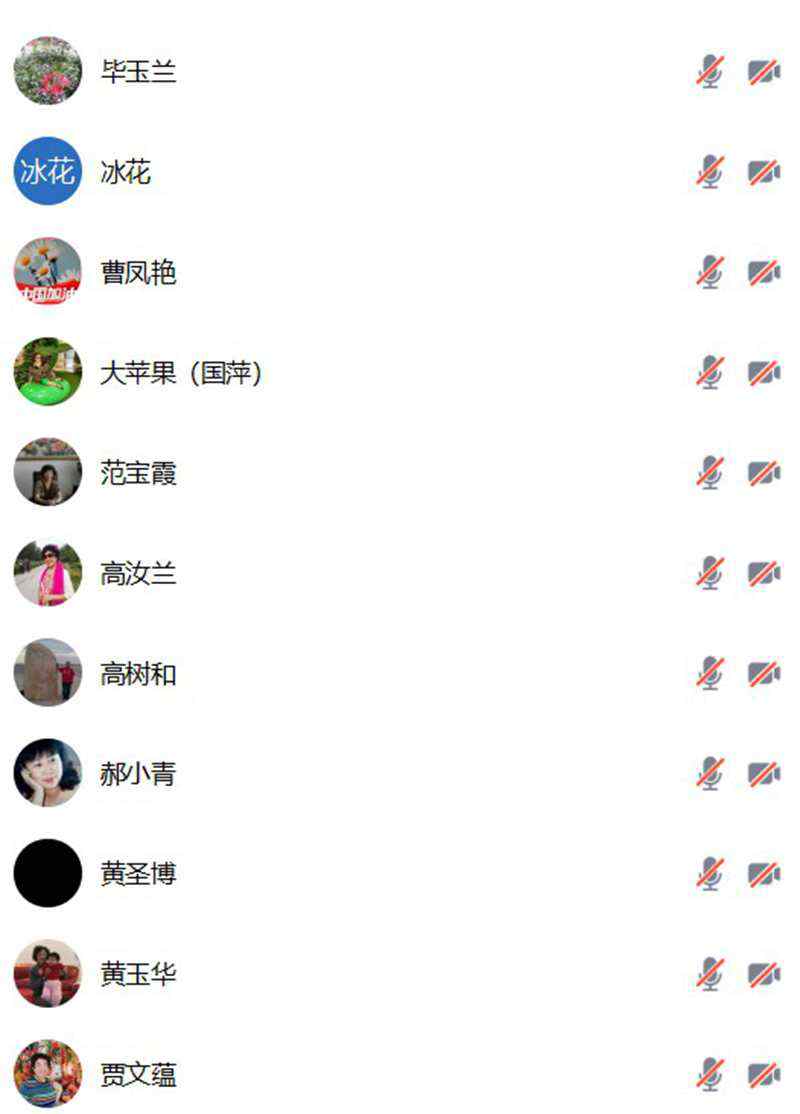Tap the microphone icon for 黄玉华
The width and height of the screenshot is (800, 1114).
coord(710,974)
